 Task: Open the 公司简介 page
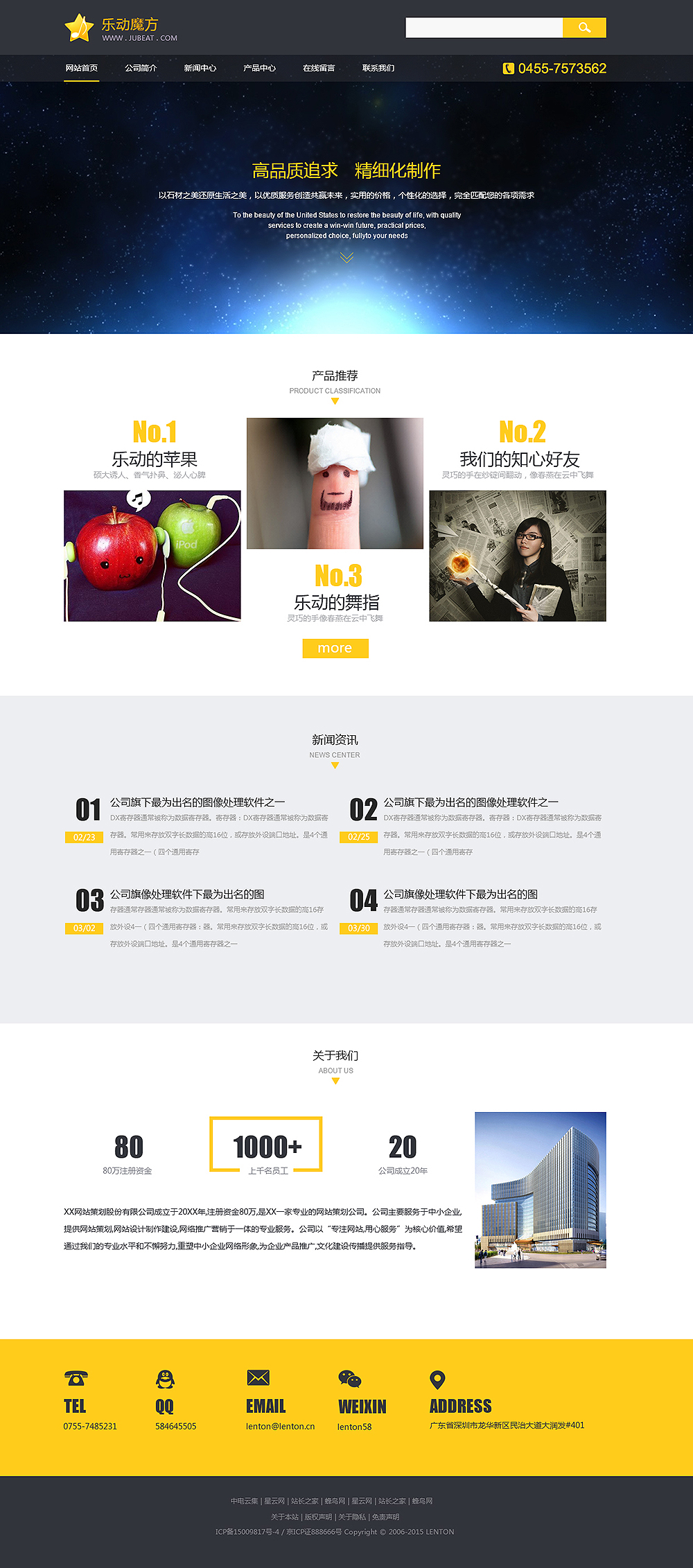pos(141,68)
